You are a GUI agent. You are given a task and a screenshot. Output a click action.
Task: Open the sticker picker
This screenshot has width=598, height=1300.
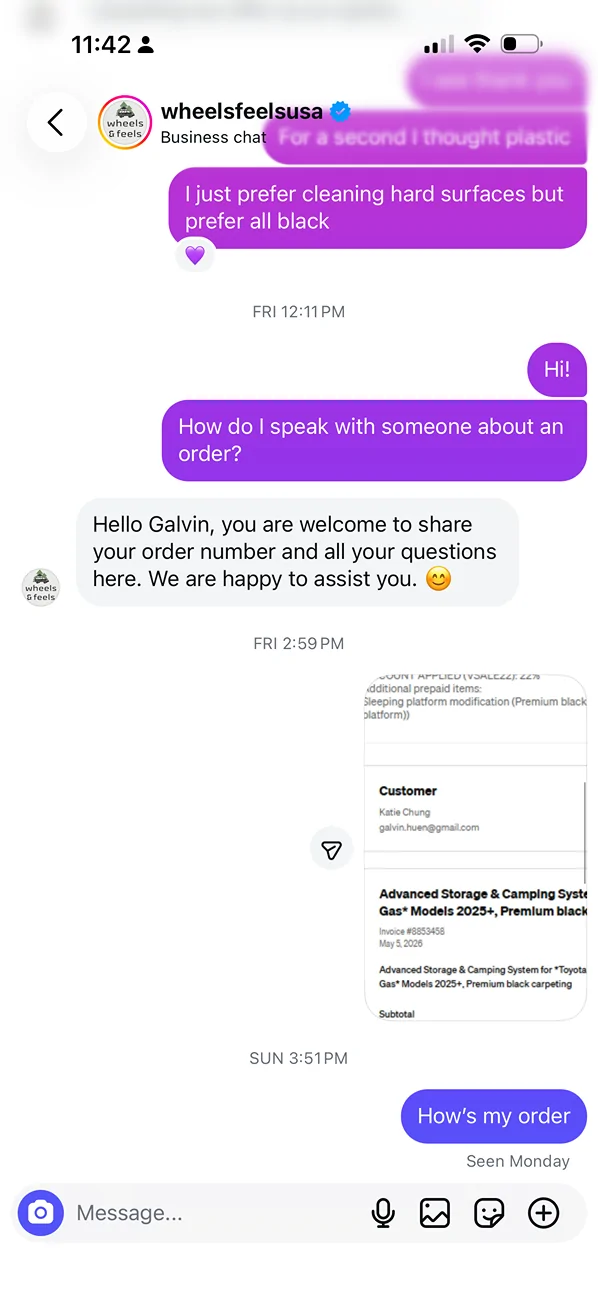tap(489, 1213)
